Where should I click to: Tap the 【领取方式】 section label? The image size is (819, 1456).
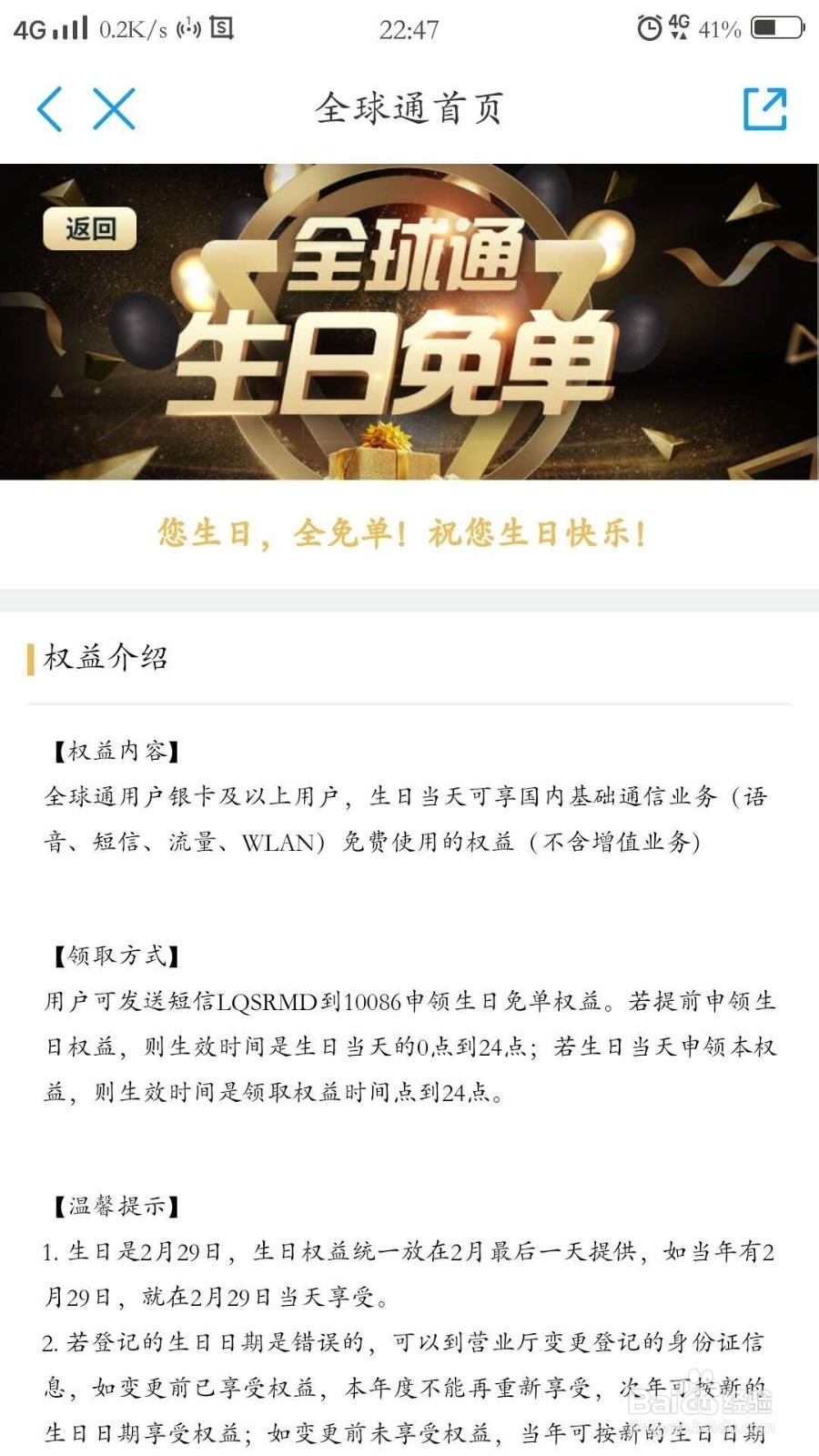pyautogui.click(x=114, y=955)
